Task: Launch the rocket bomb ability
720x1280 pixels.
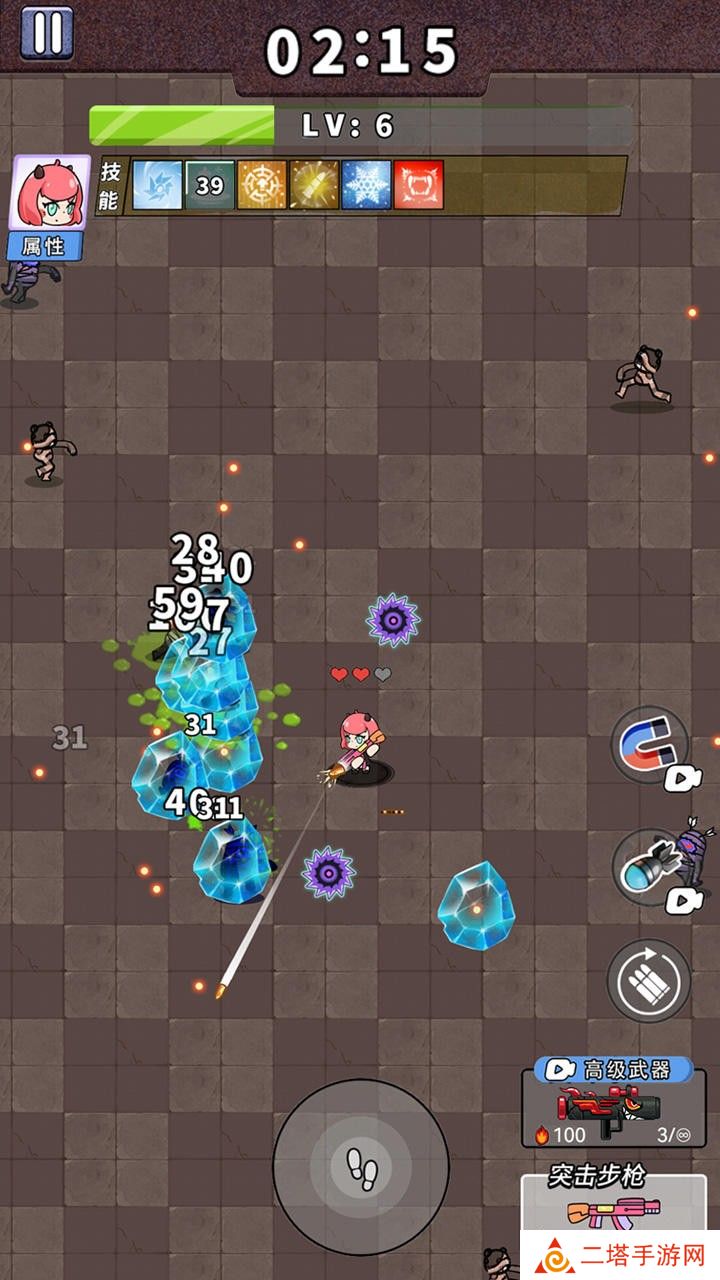Action: pyautogui.click(x=648, y=866)
